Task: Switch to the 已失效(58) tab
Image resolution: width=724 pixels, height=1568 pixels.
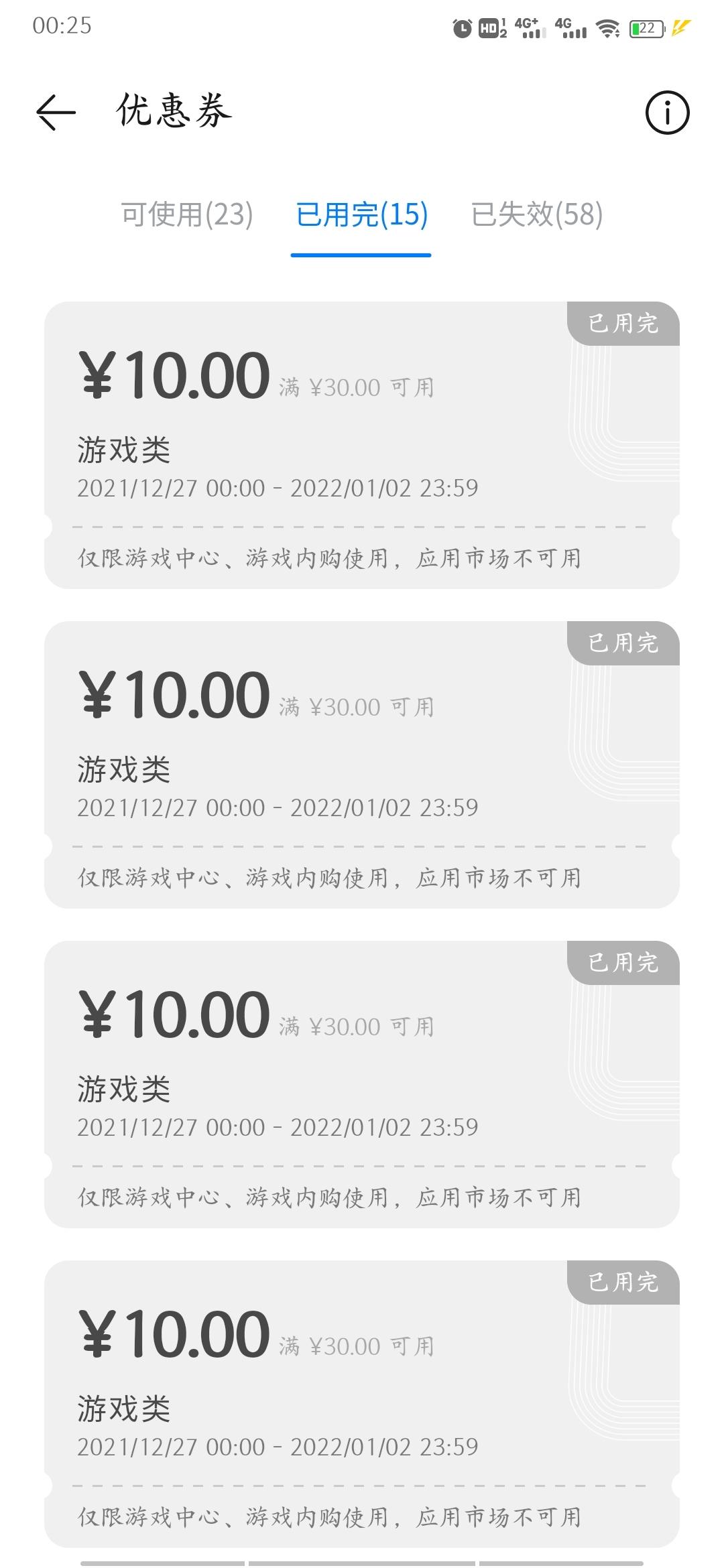Action: [537, 214]
